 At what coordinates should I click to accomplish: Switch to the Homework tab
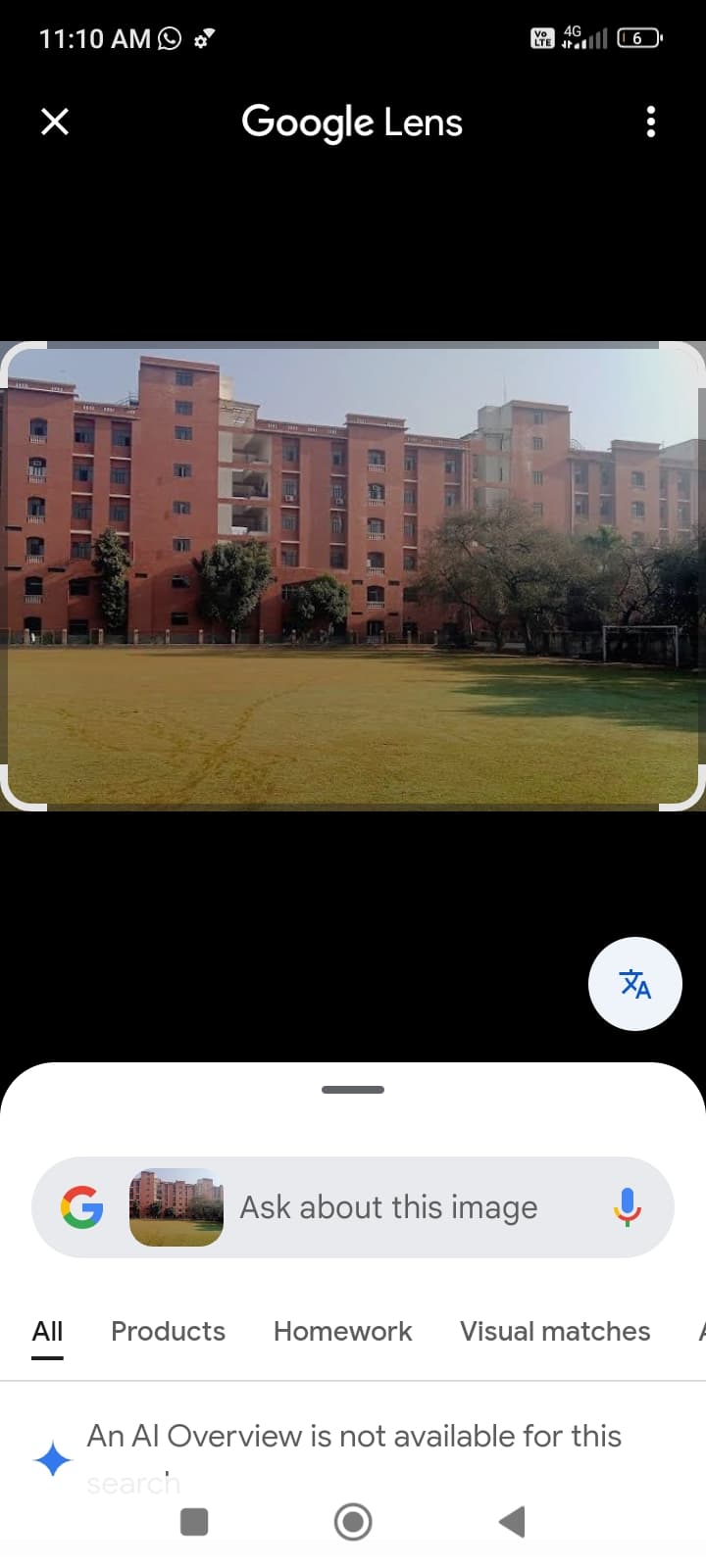pos(342,1331)
